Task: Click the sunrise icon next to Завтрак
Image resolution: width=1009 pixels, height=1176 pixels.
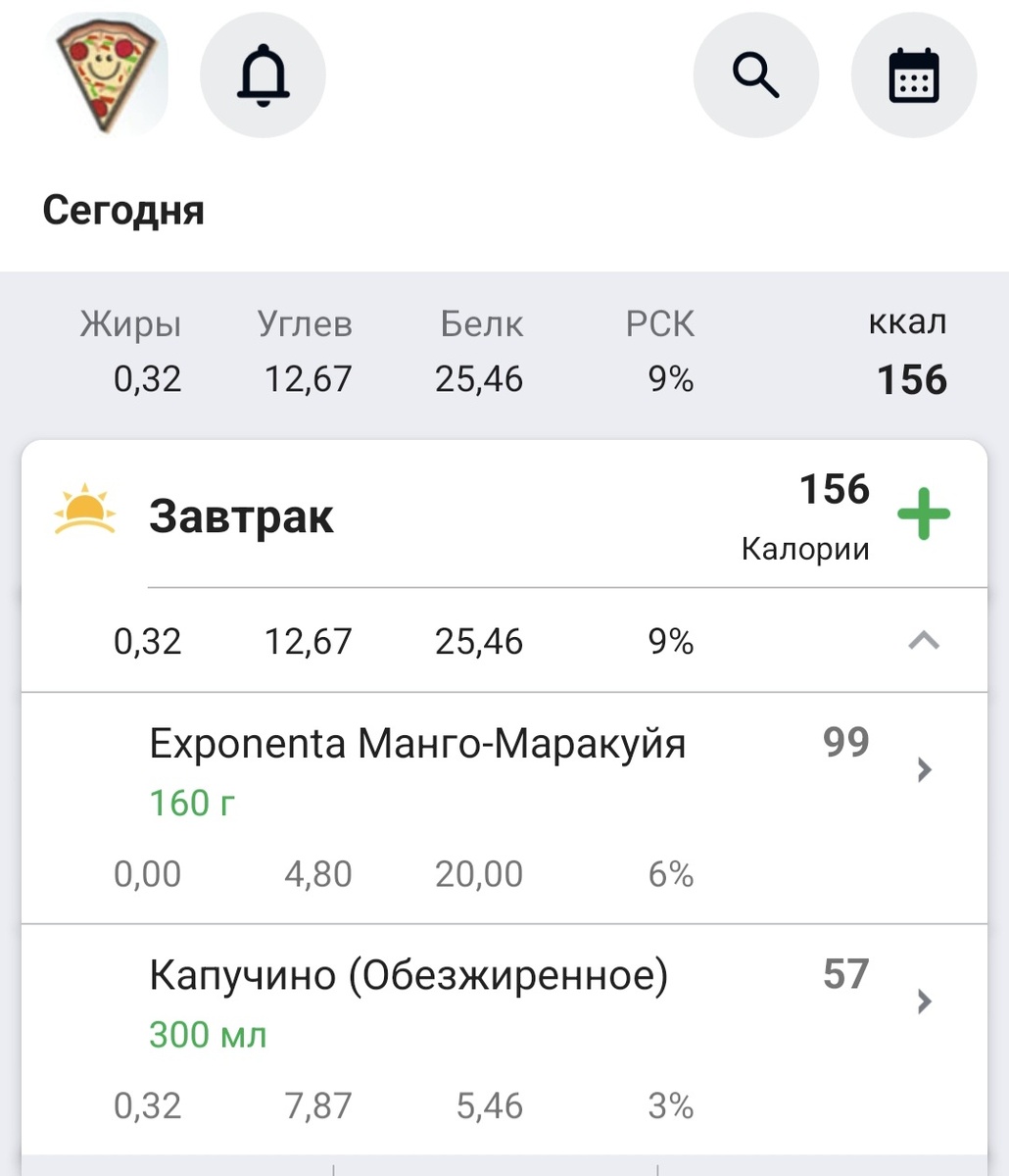Action: 86,510
